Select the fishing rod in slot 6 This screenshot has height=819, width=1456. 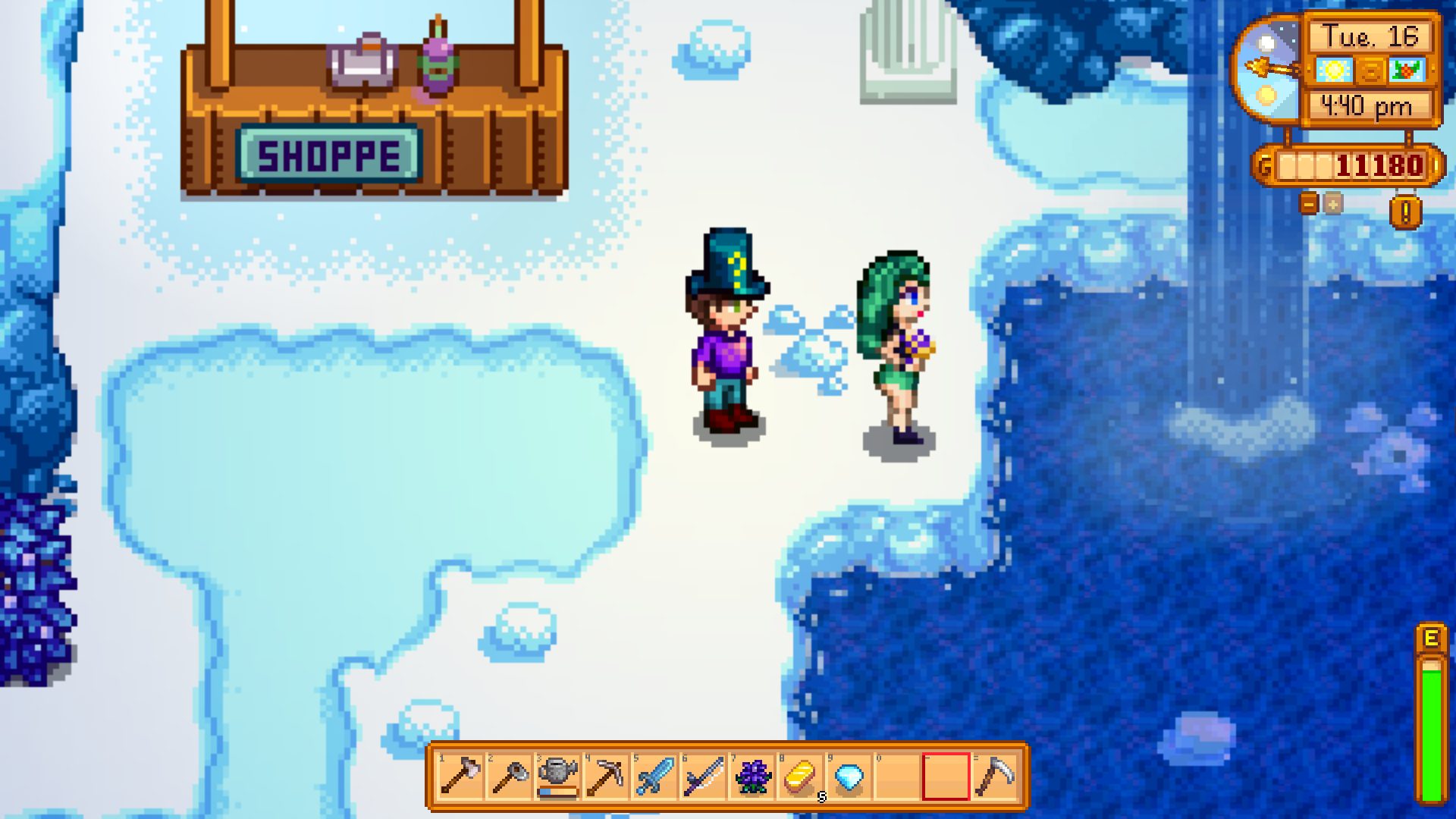[x=703, y=777]
